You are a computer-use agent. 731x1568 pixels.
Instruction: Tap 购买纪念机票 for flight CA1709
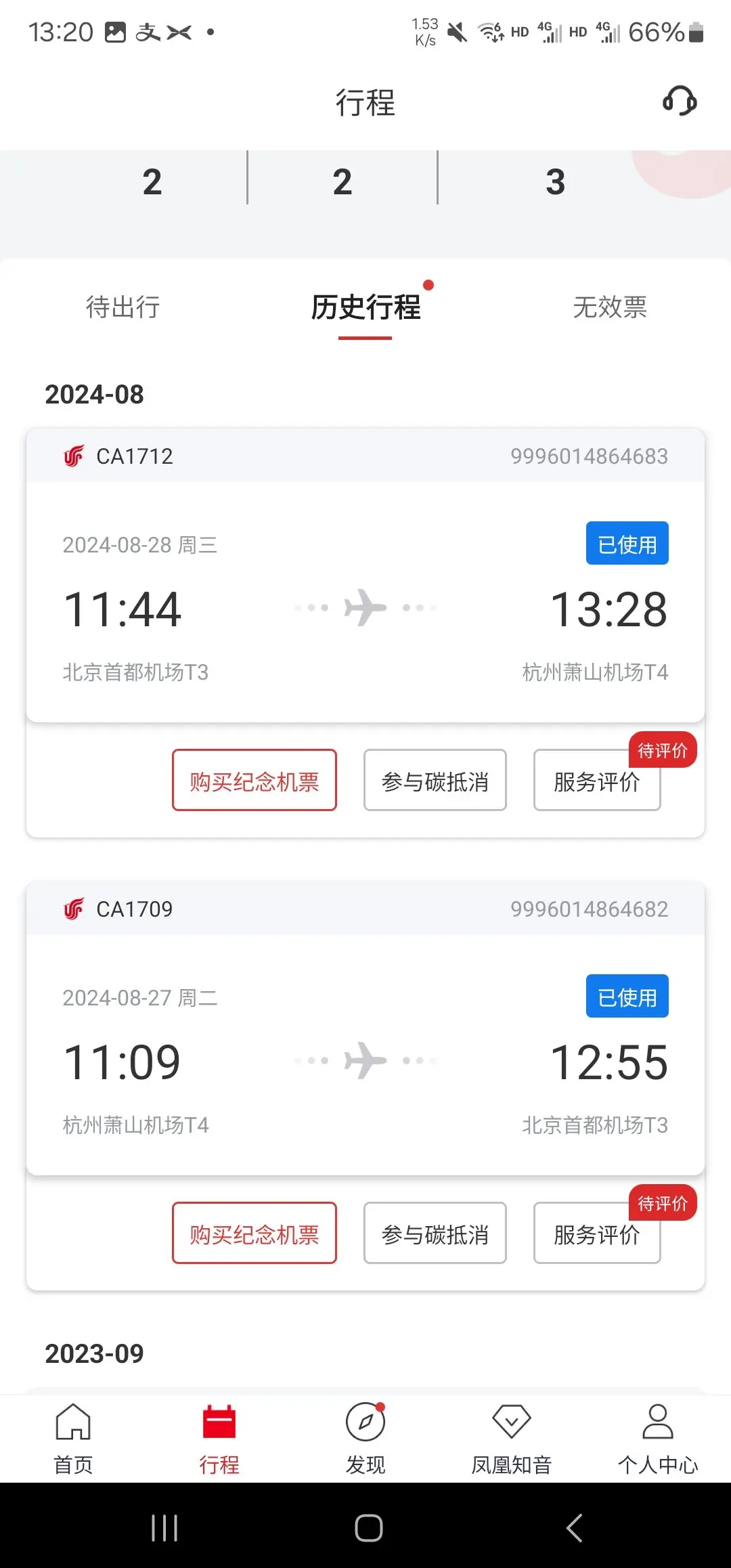click(254, 1233)
